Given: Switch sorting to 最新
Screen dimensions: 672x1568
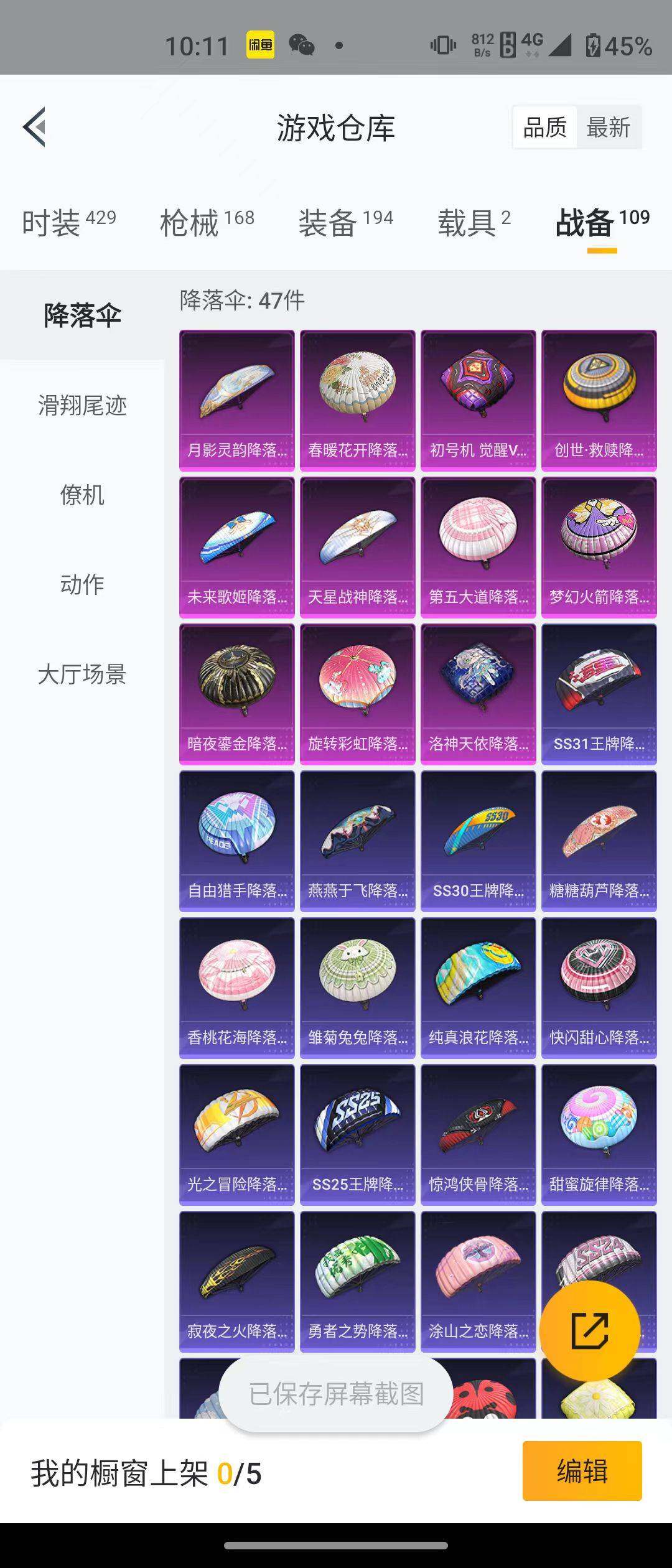Looking at the screenshot, I should (607, 128).
